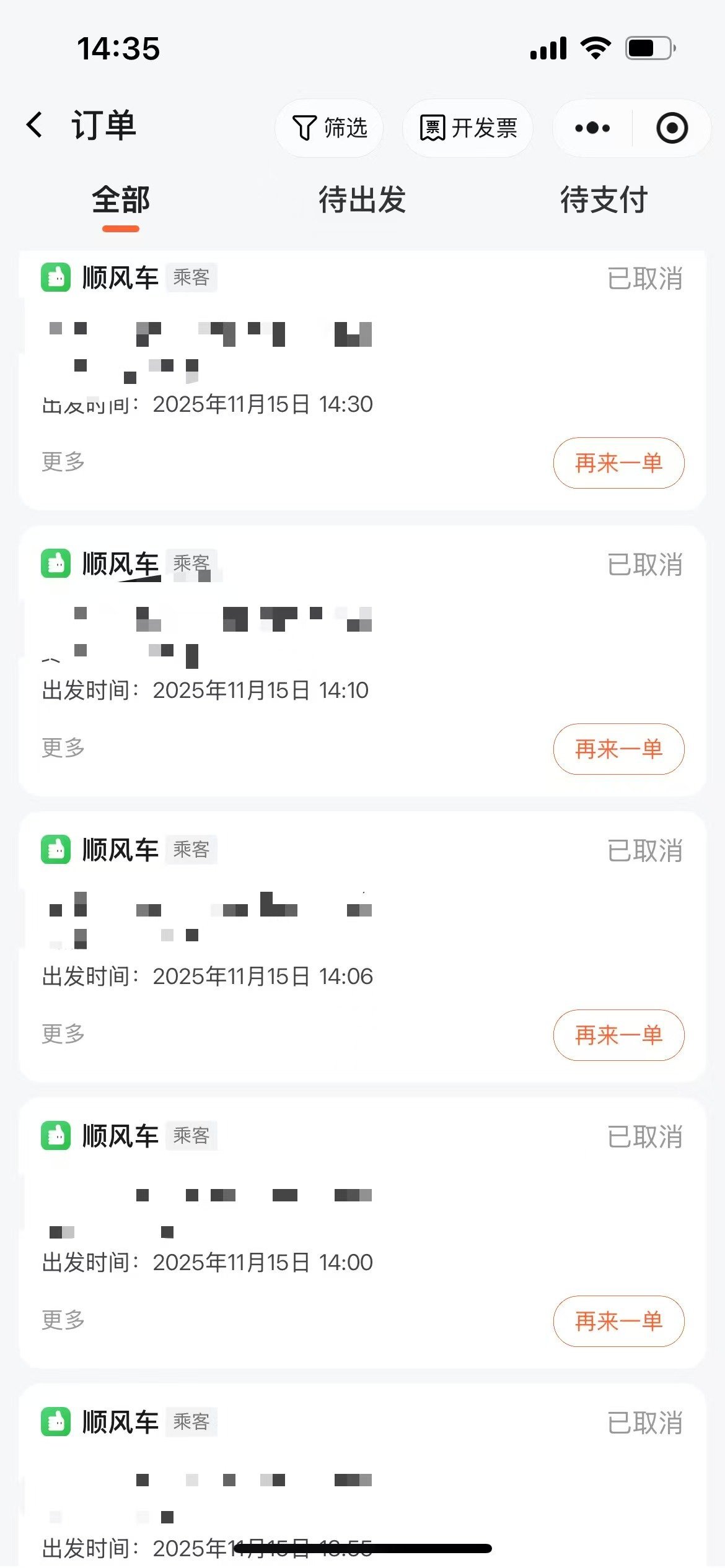Tap 再来一单 on the 14:00 order
The image size is (725, 1568).
618,1321
